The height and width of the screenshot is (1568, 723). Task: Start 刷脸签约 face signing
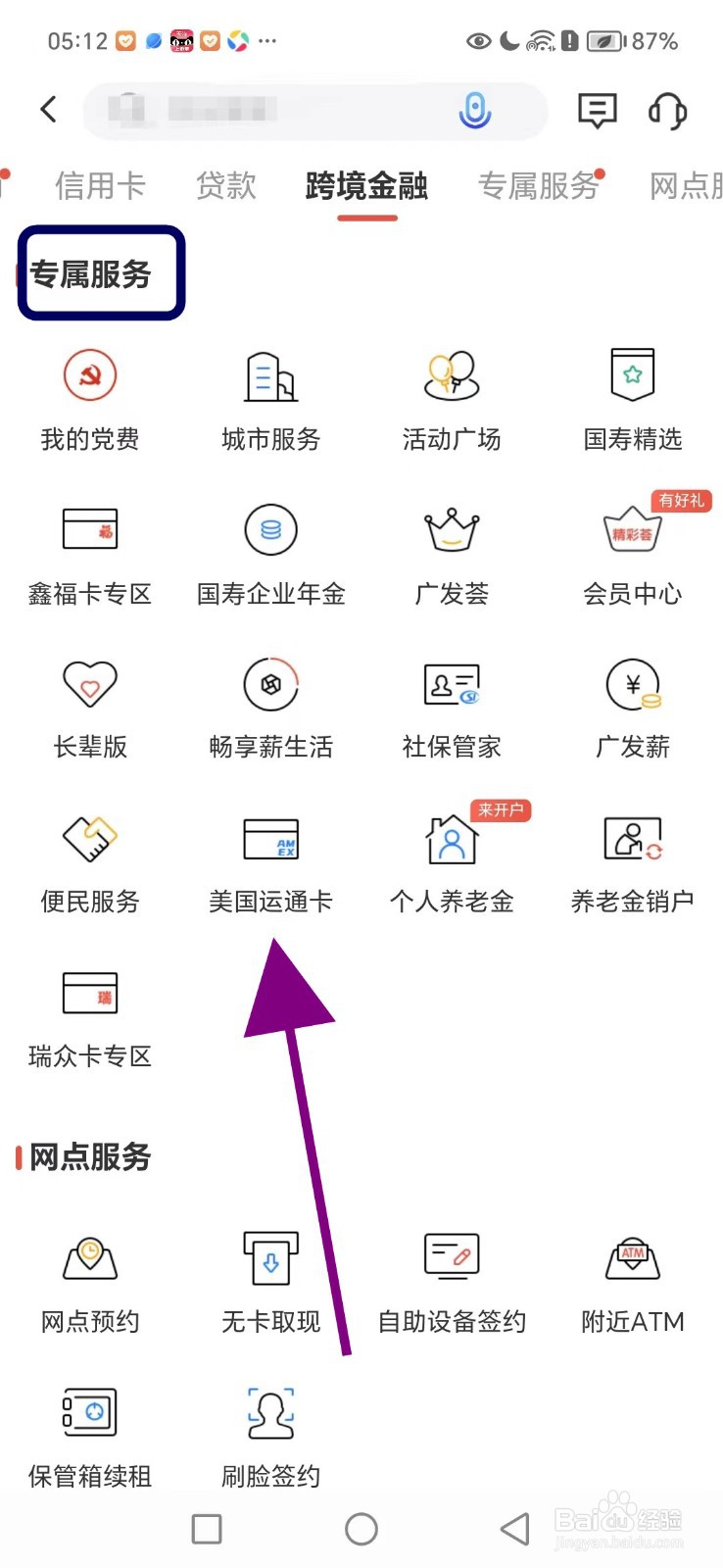click(x=270, y=1436)
